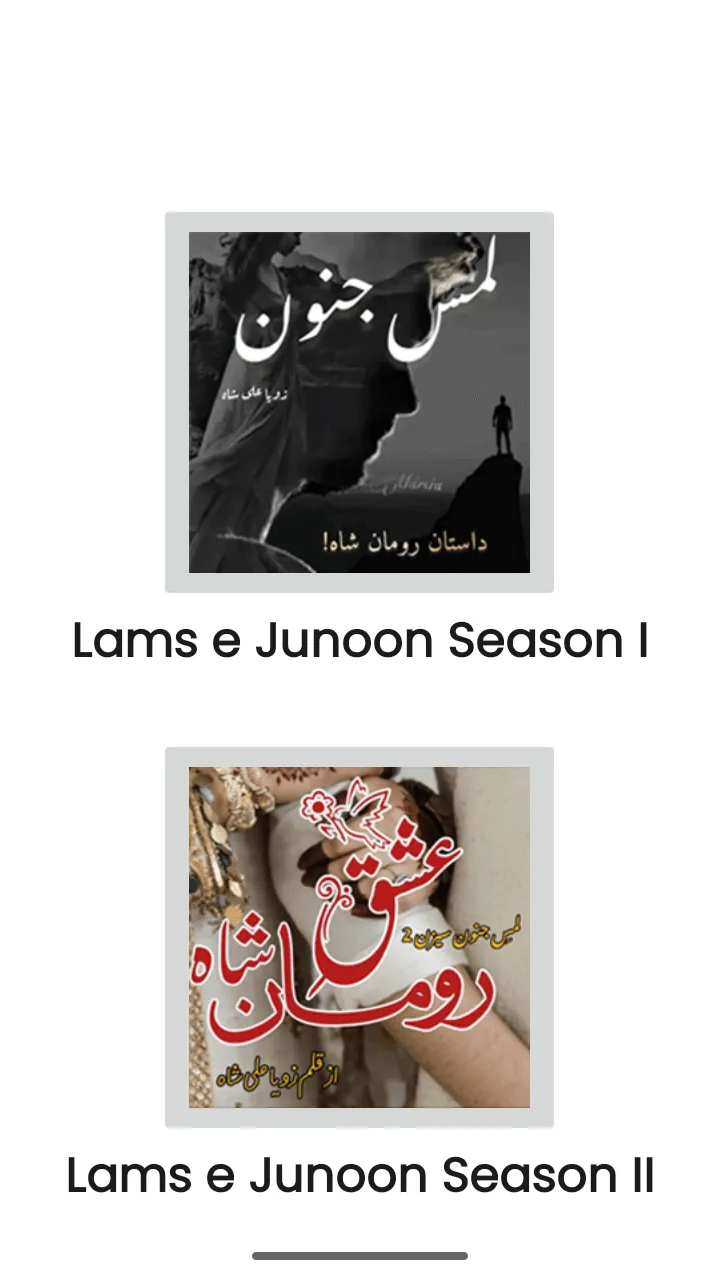Viewport: 720px width, 1280px height.
Task: Open the Lams e Junoon Season I cover
Action: click(359, 402)
